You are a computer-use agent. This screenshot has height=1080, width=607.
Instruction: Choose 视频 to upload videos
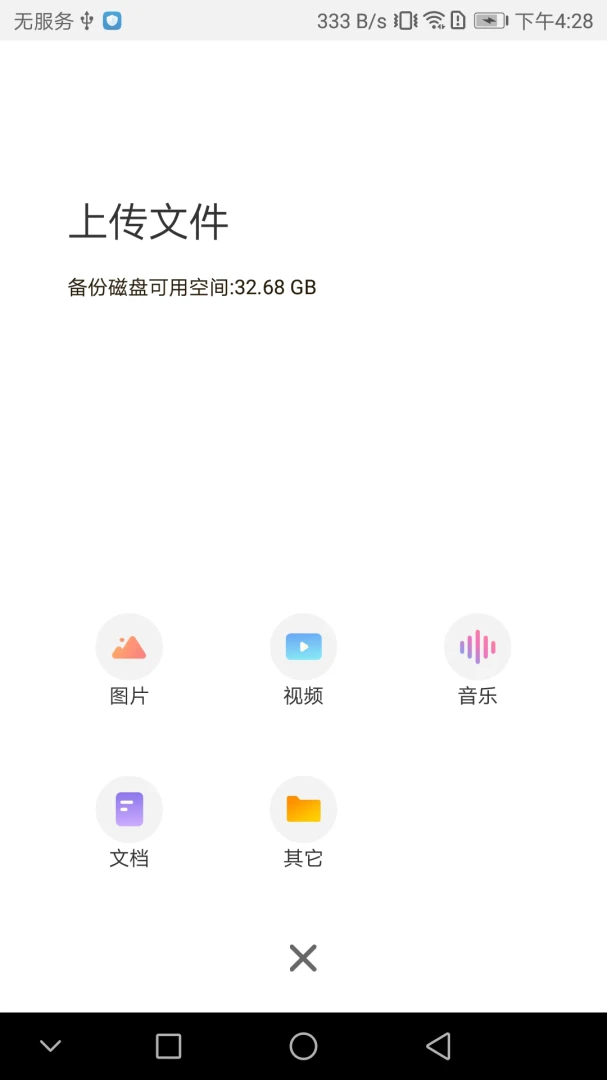point(303,648)
